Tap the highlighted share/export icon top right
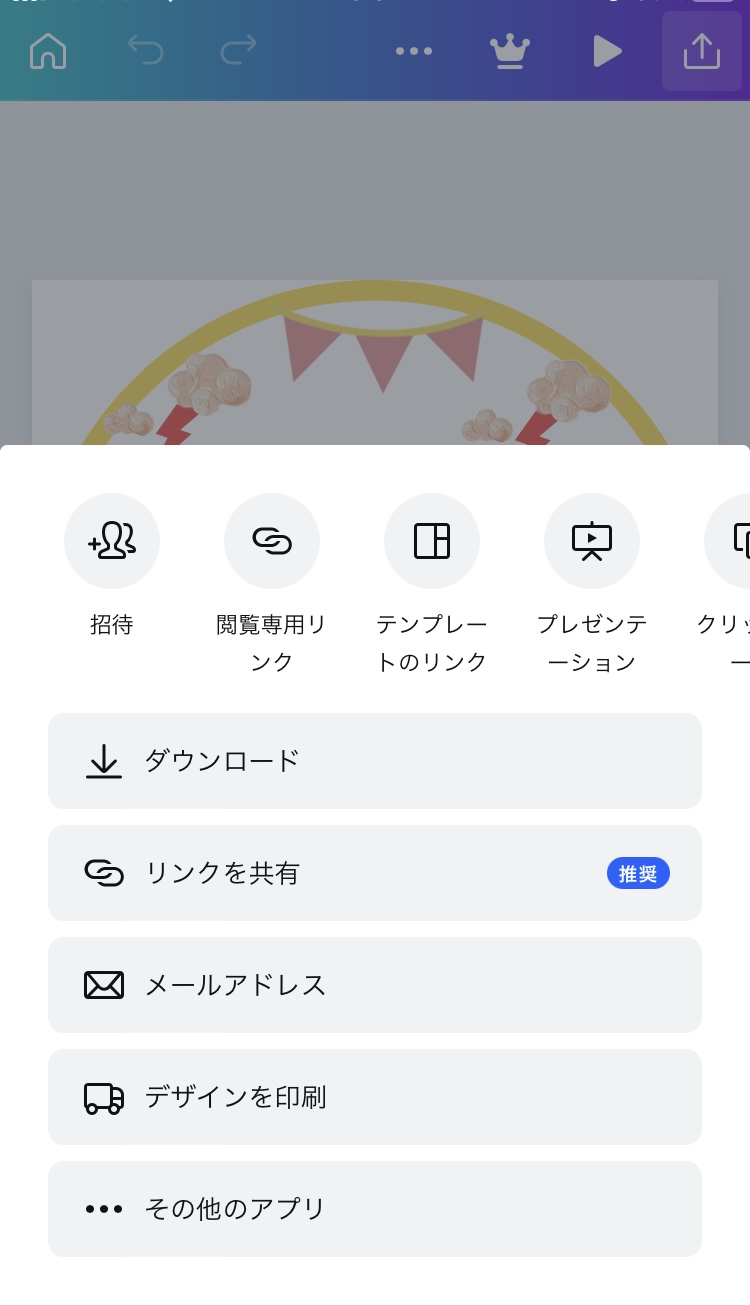This screenshot has width=750, height=1305. (702, 51)
